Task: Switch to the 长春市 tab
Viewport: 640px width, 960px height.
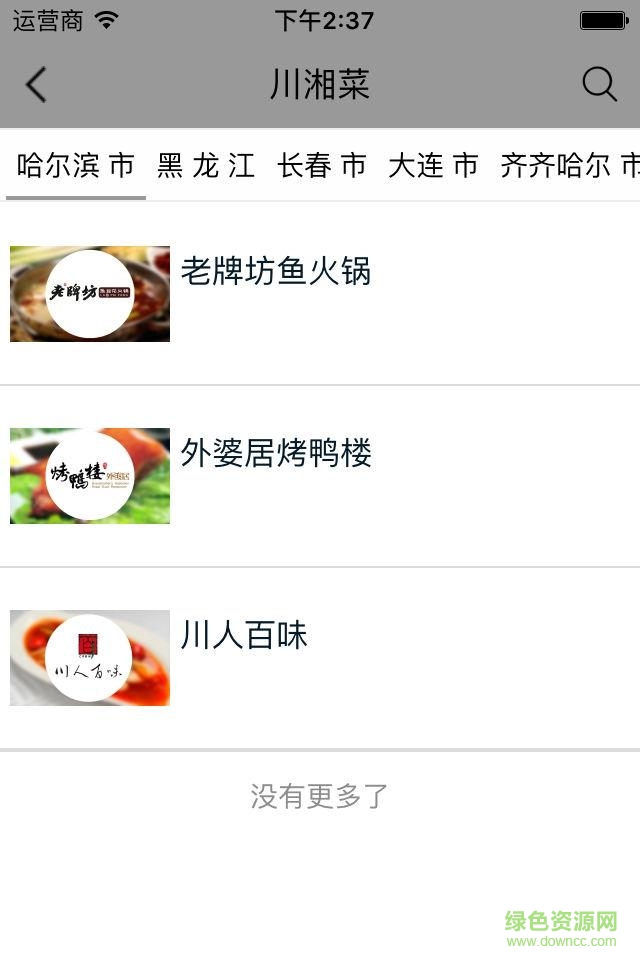Action: pyautogui.click(x=322, y=165)
